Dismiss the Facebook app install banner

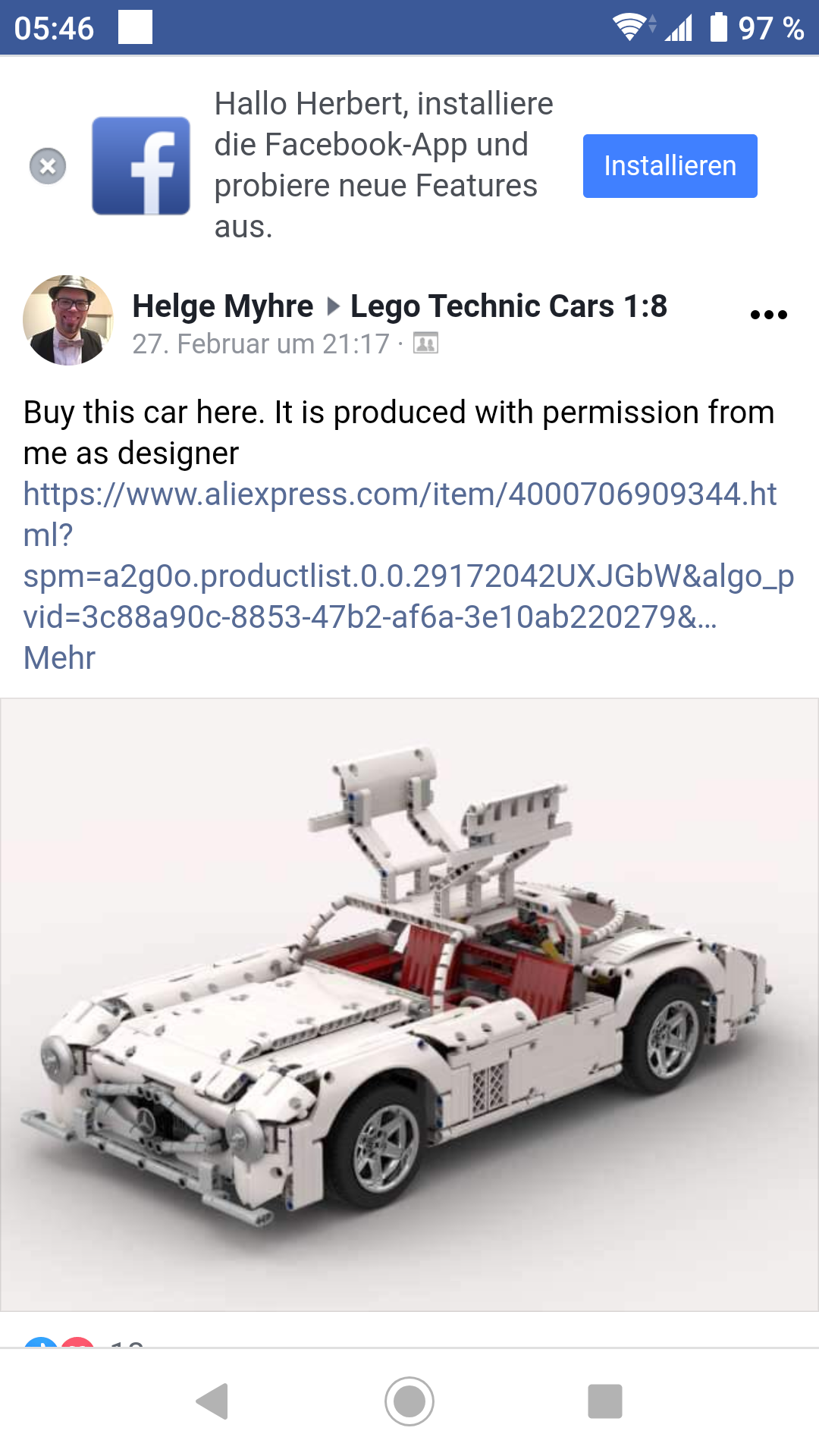pyautogui.click(x=48, y=166)
